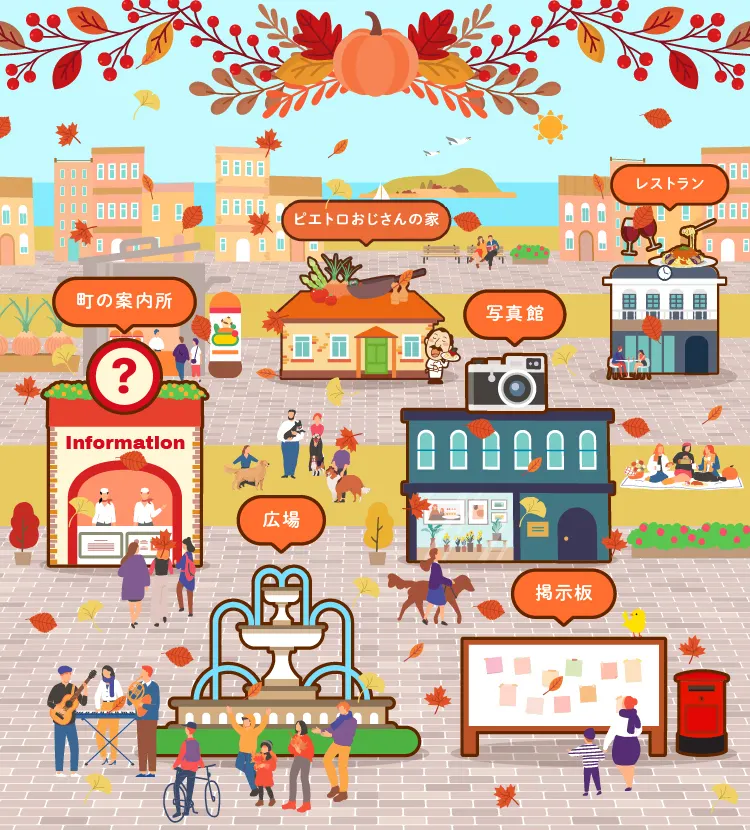Screen dimensions: 750x830
Task: Enter the 広場 plaza
Action: (x=281, y=519)
